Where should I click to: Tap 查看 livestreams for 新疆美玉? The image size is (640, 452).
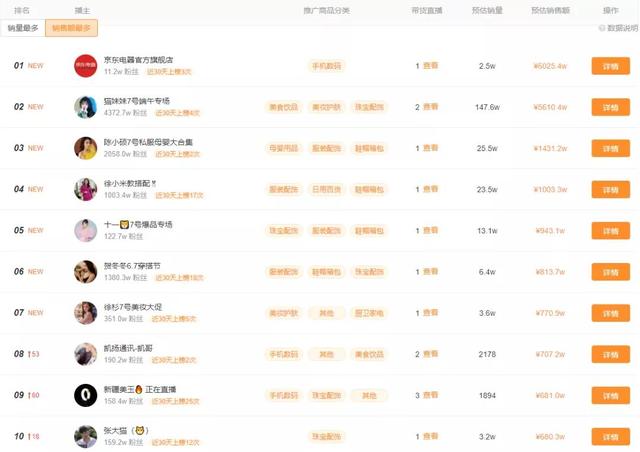click(430, 395)
